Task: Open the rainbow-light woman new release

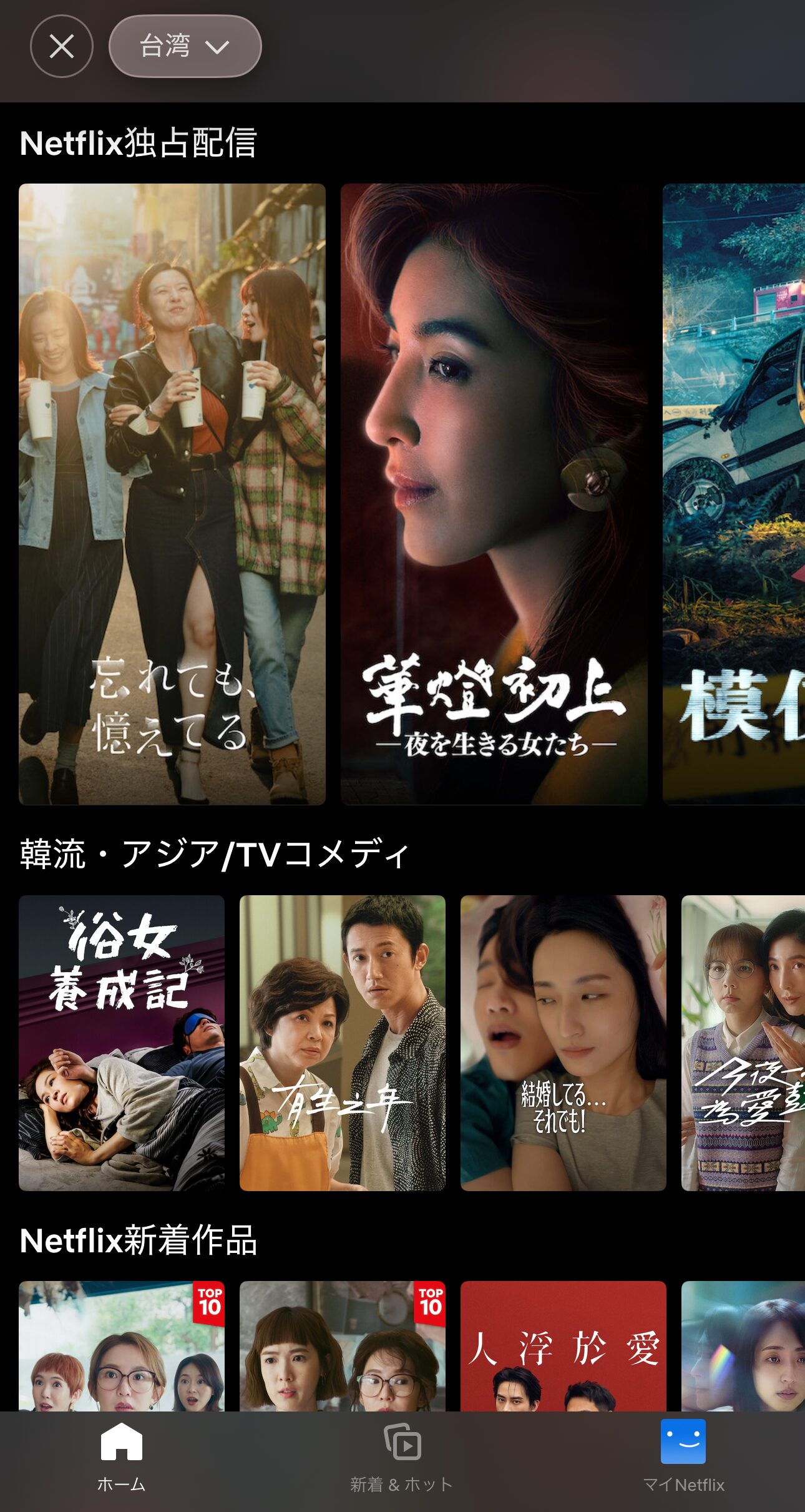Action: (x=743, y=1345)
